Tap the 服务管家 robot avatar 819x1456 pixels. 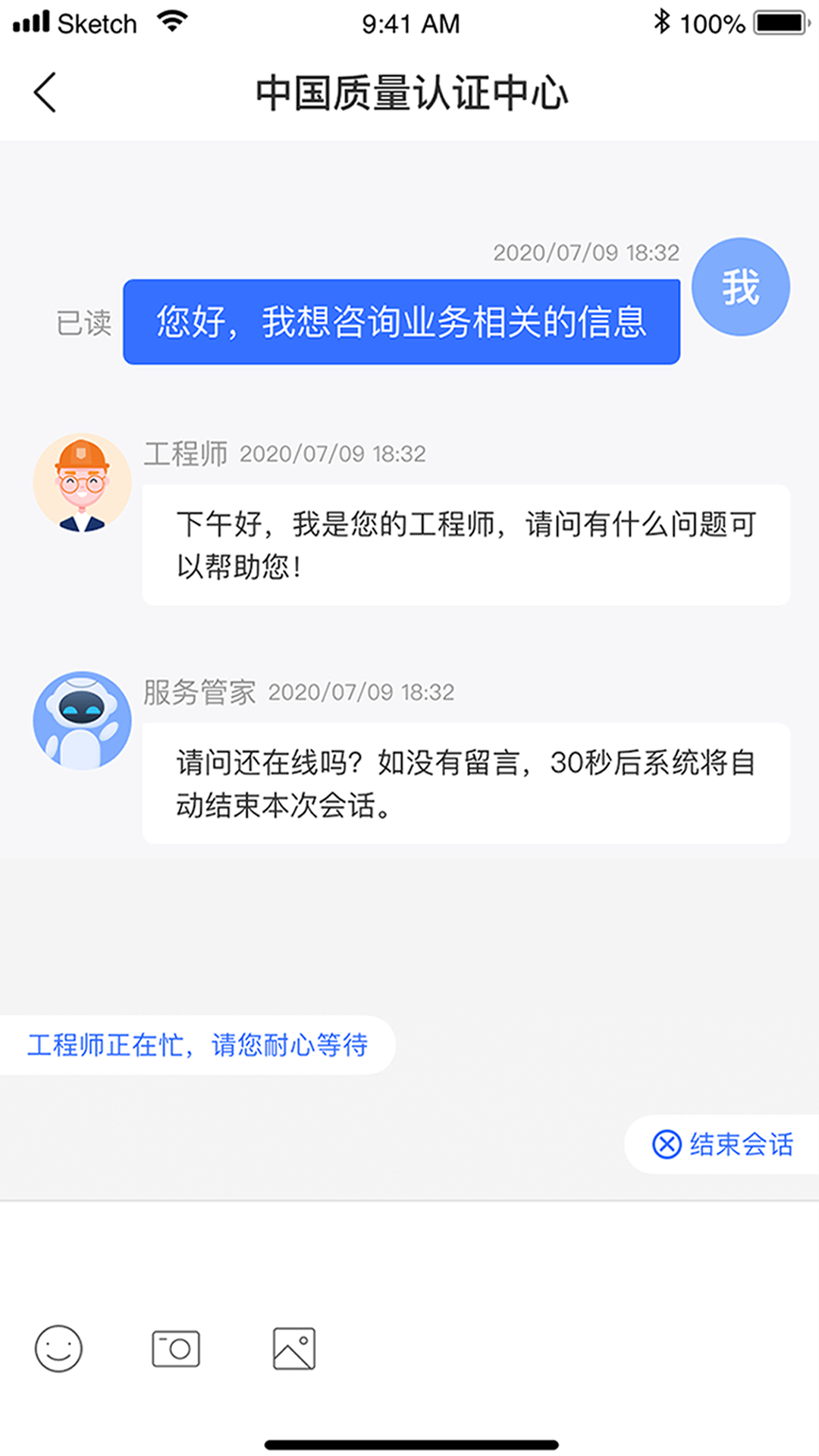click(x=82, y=720)
